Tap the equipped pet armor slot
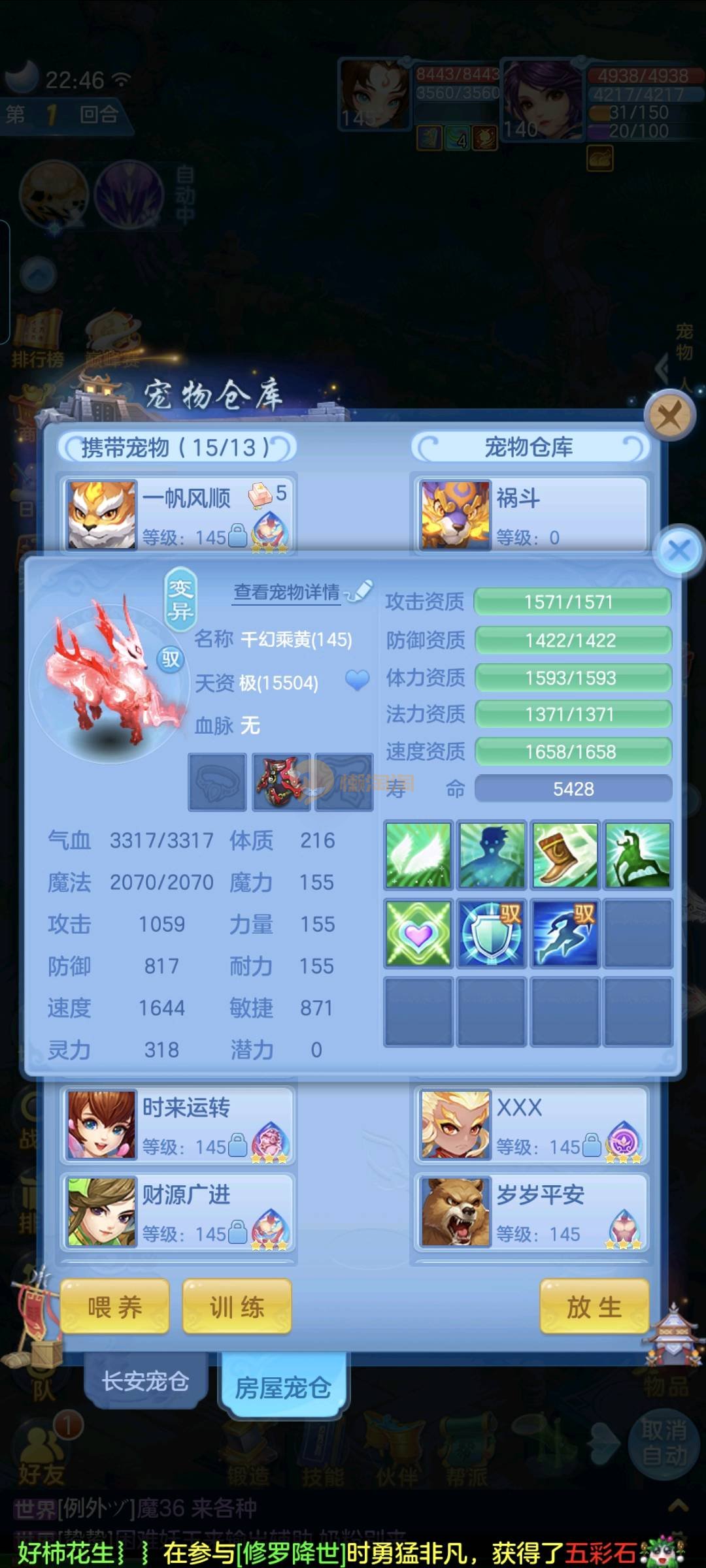 [281, 782]
